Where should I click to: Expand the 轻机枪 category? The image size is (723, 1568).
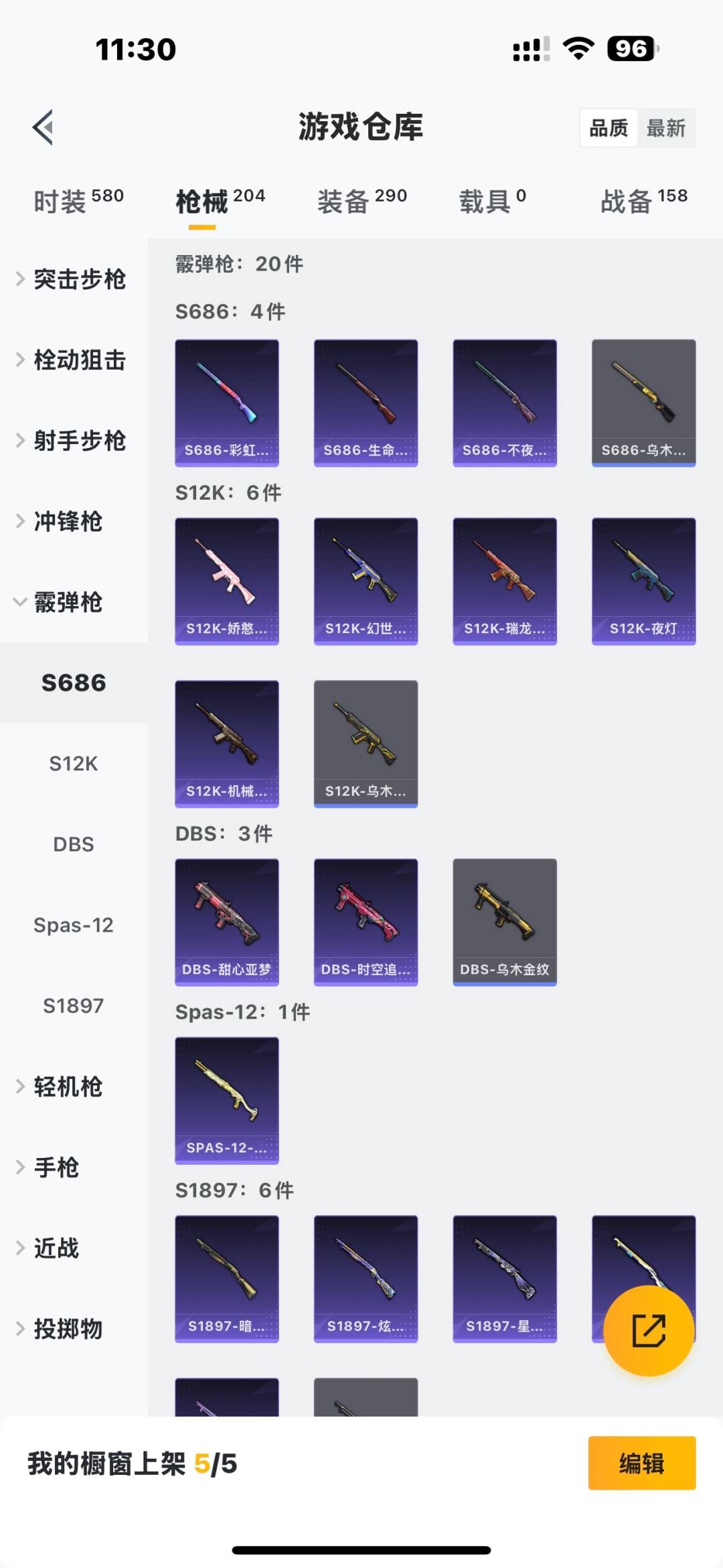67,1086
